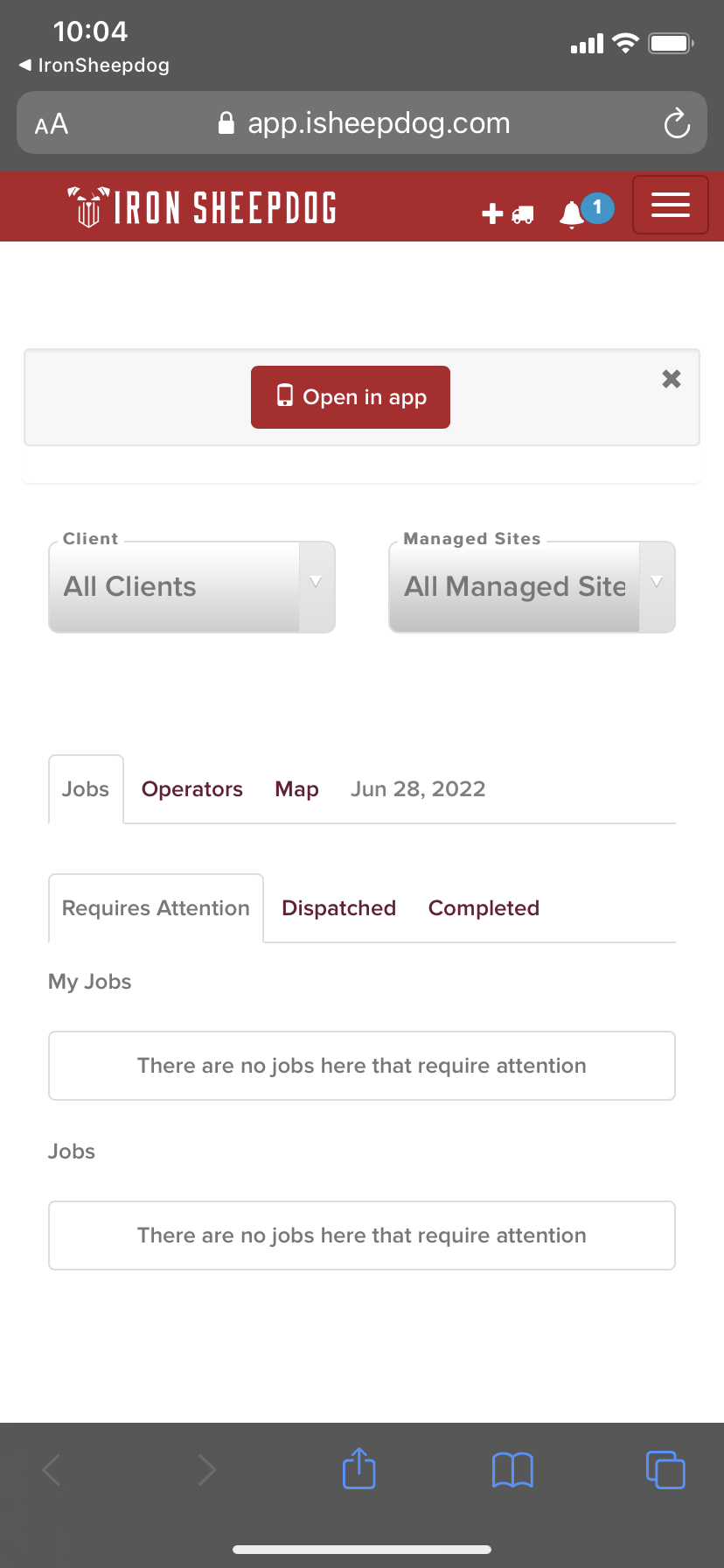This screenshot has width=724, height=1568.
Task: Open the hamburger menu
Action: click(670, 205)
